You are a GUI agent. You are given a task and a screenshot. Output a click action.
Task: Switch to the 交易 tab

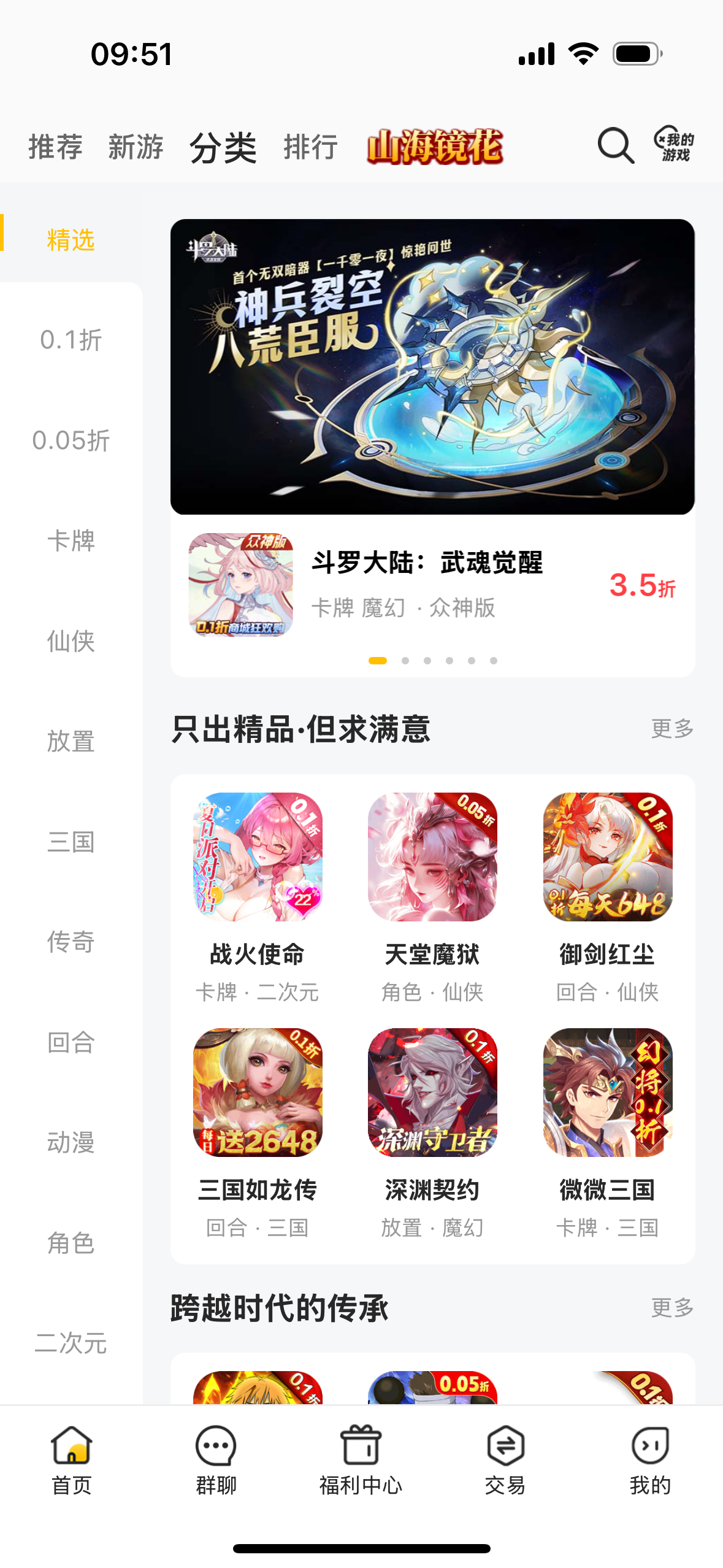tap(505, 1460)
